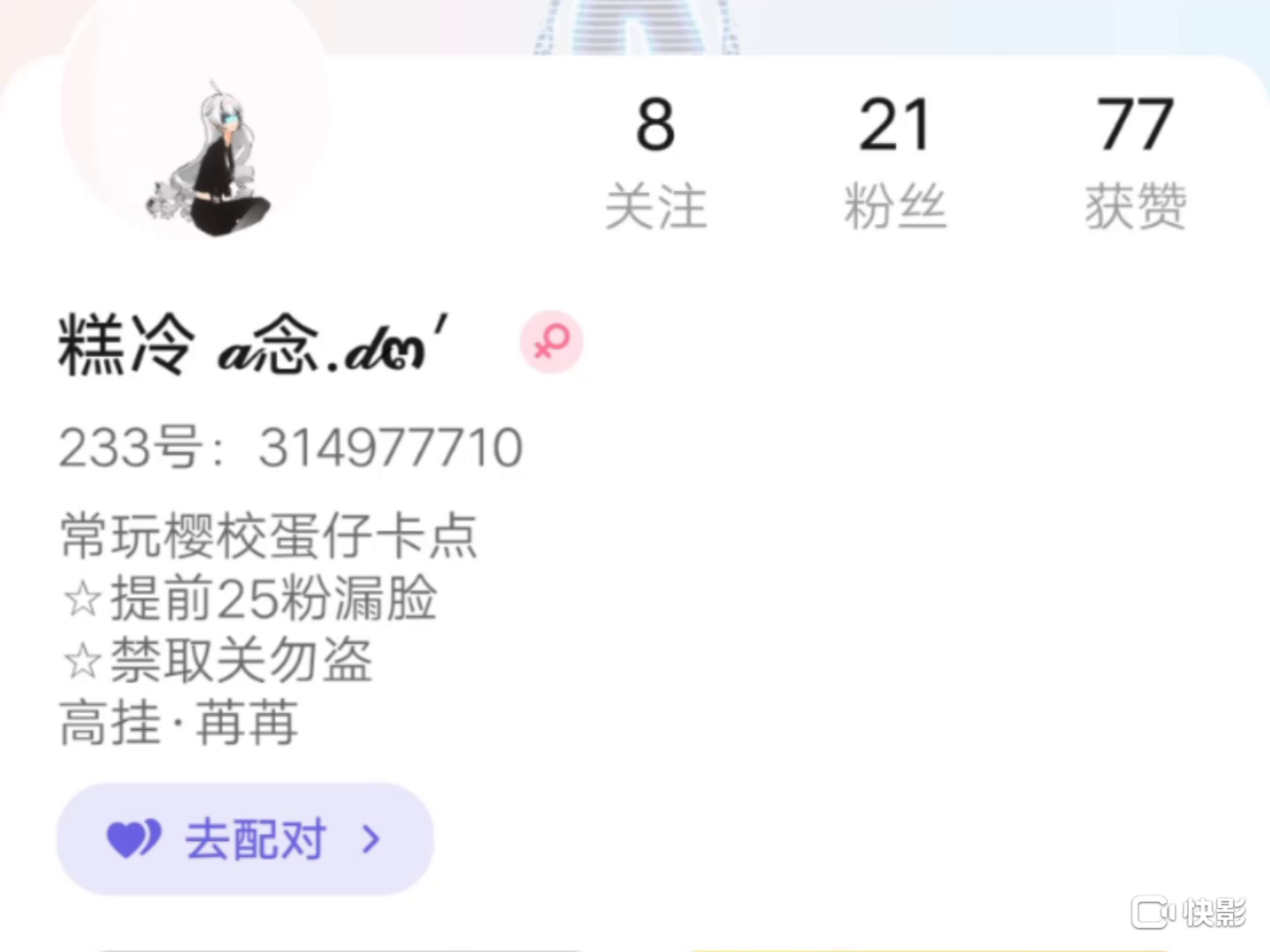View the 关注 following list

pyautogui.click(x=655, y=163)
